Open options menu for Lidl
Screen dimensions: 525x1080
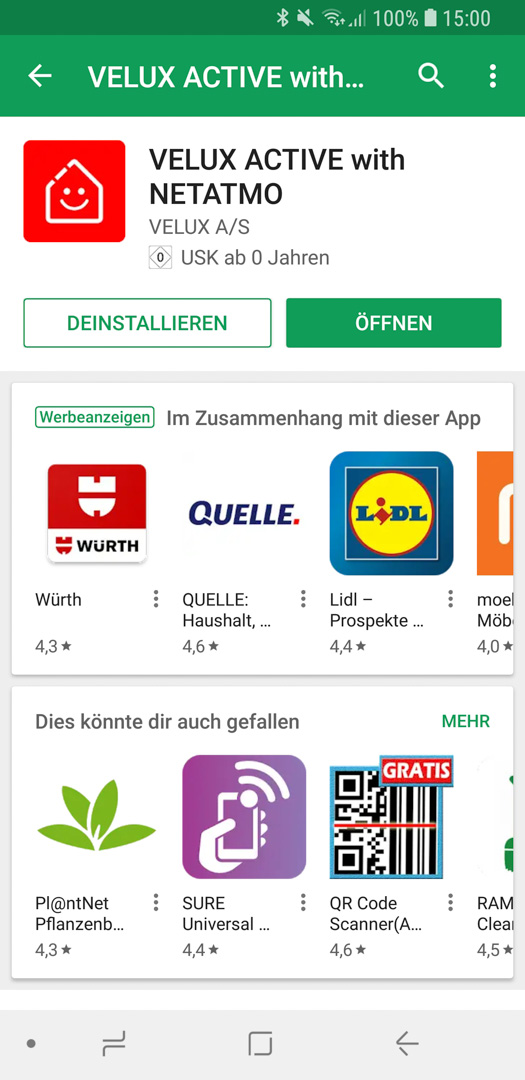[x=451, y=599]
